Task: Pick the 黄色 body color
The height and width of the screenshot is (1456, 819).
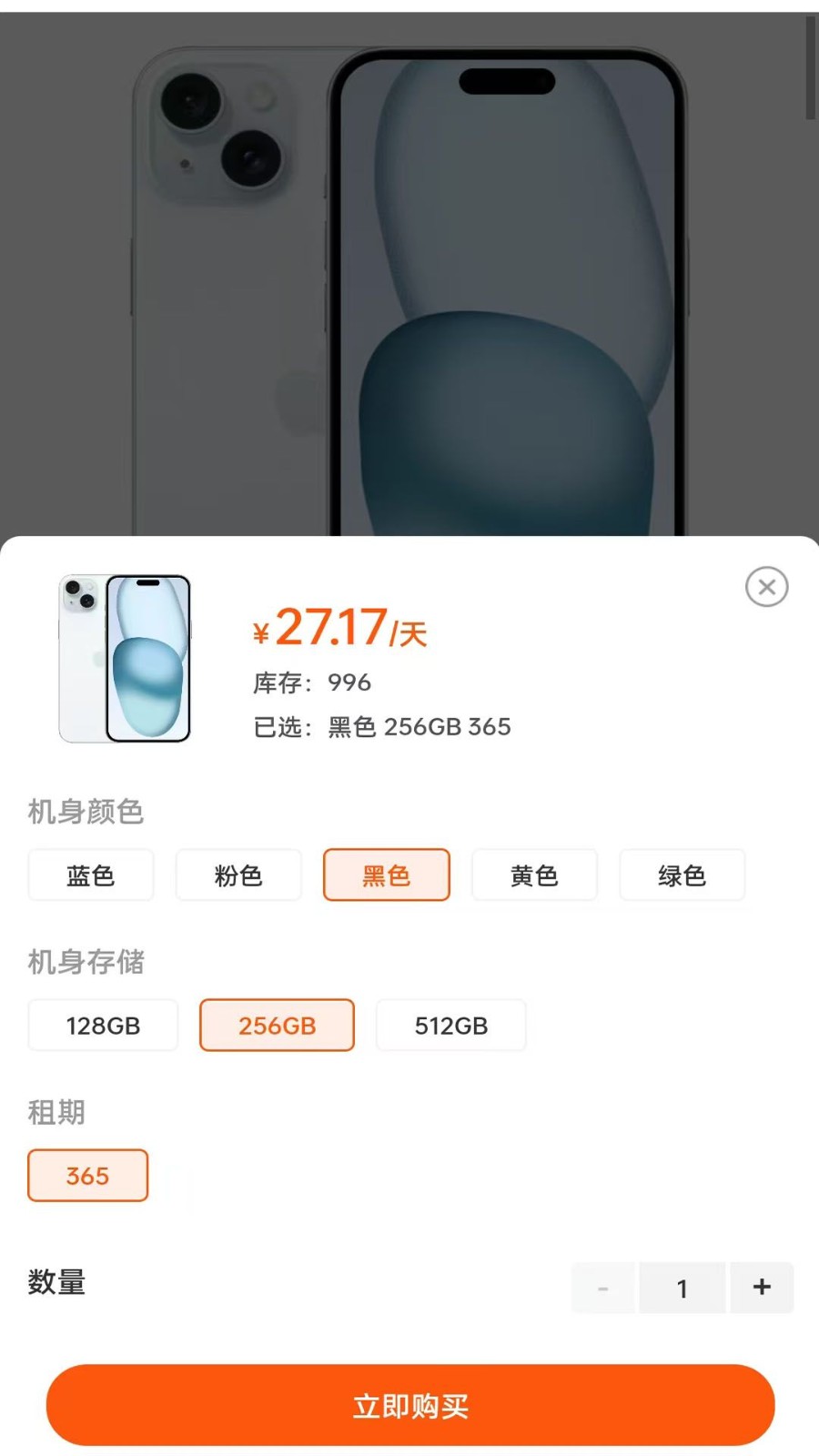Action: tap(534, 875)
